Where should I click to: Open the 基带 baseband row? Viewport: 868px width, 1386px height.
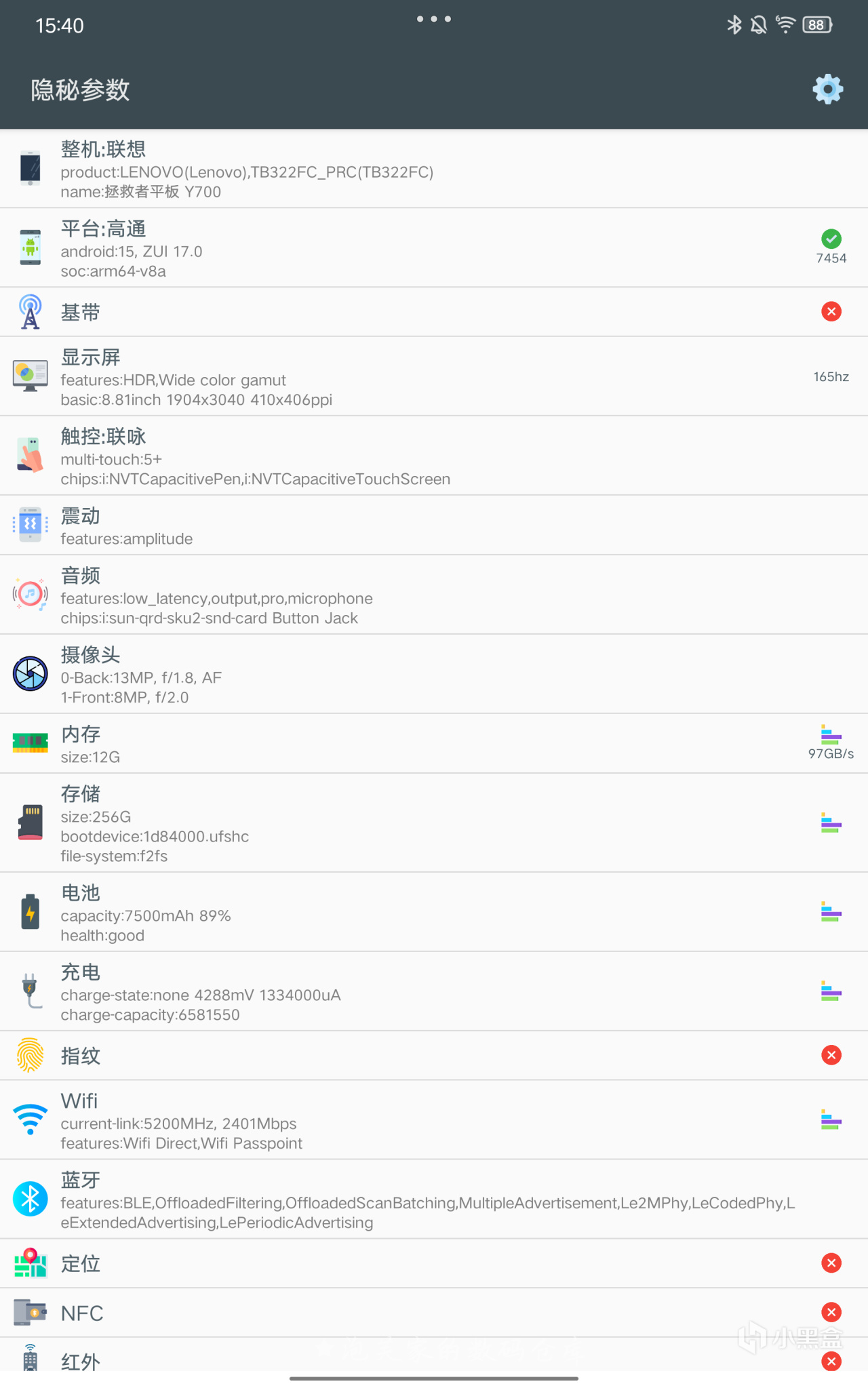click(434, 312)
